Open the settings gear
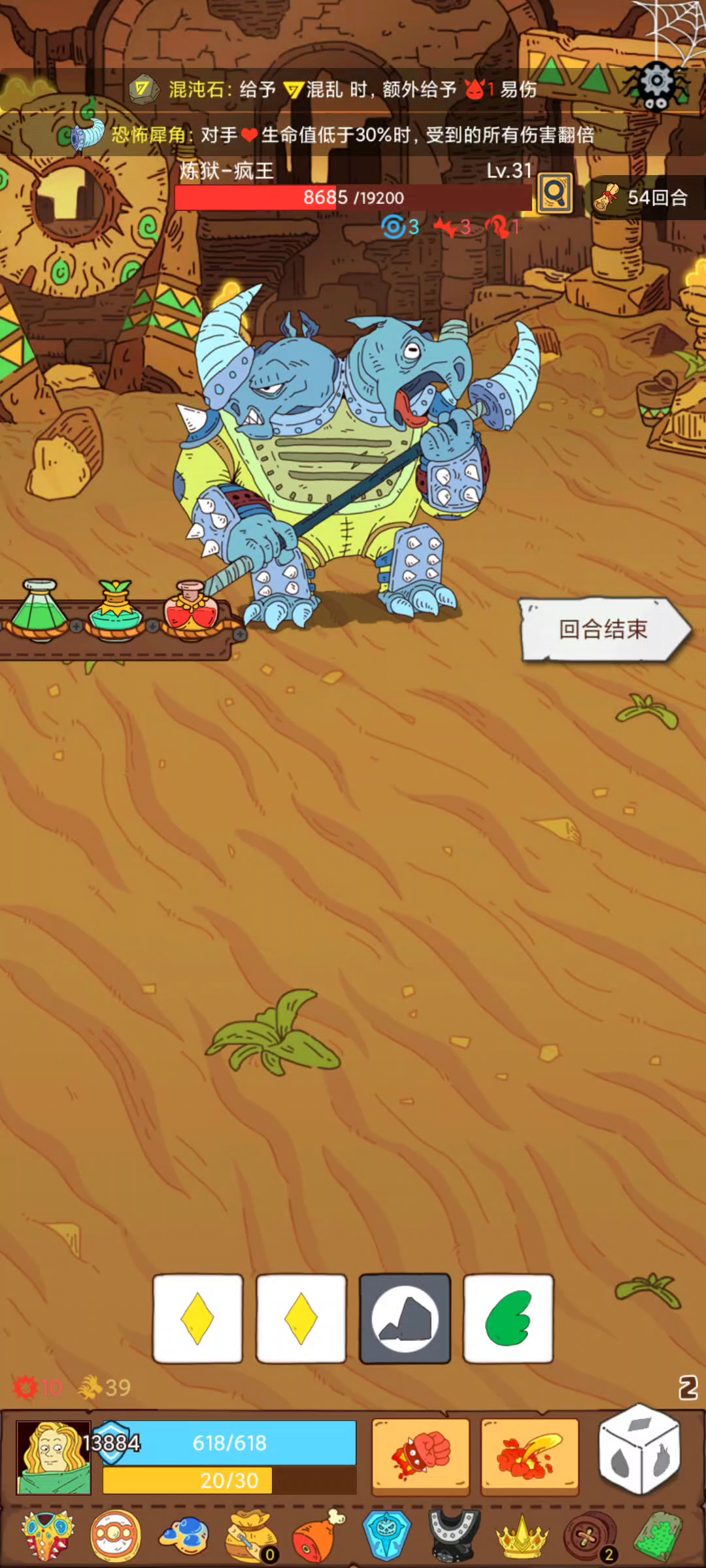Viewport: 706px width, 1568px height. (656, 84)
